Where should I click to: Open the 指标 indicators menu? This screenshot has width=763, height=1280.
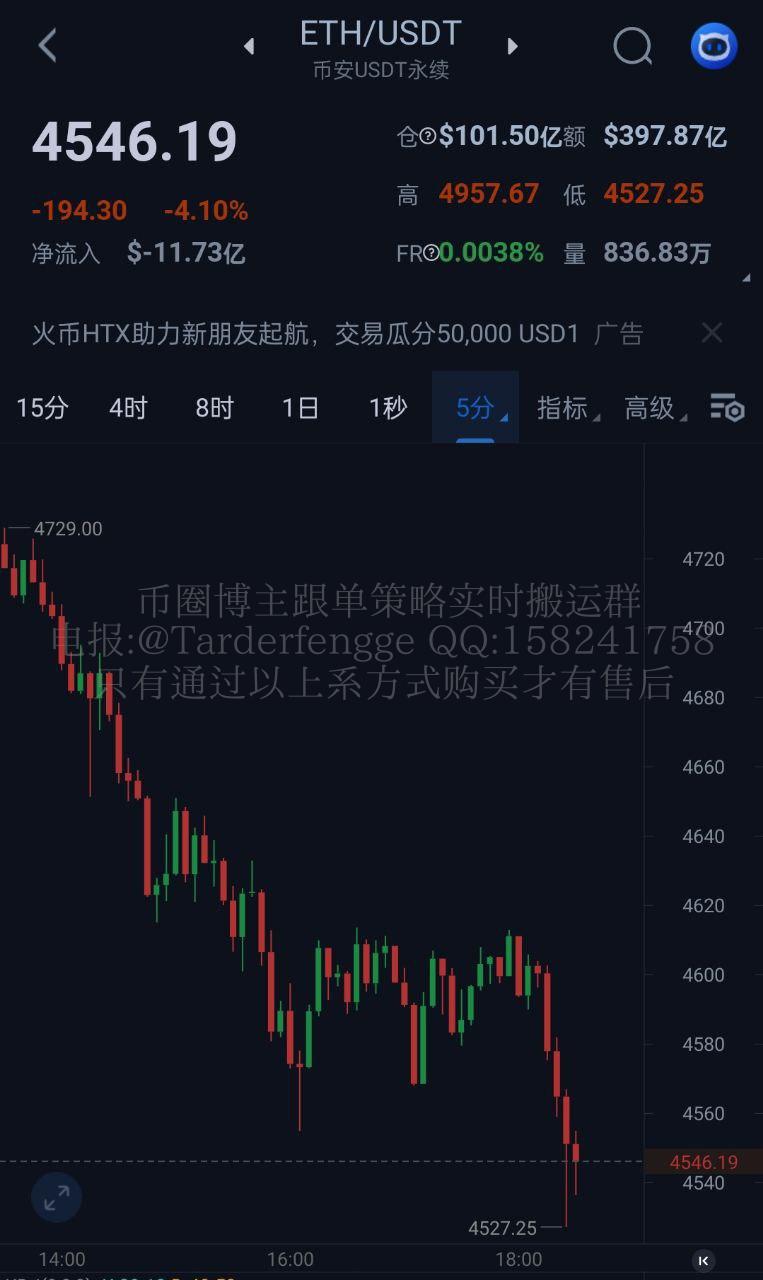coord(563,407)
